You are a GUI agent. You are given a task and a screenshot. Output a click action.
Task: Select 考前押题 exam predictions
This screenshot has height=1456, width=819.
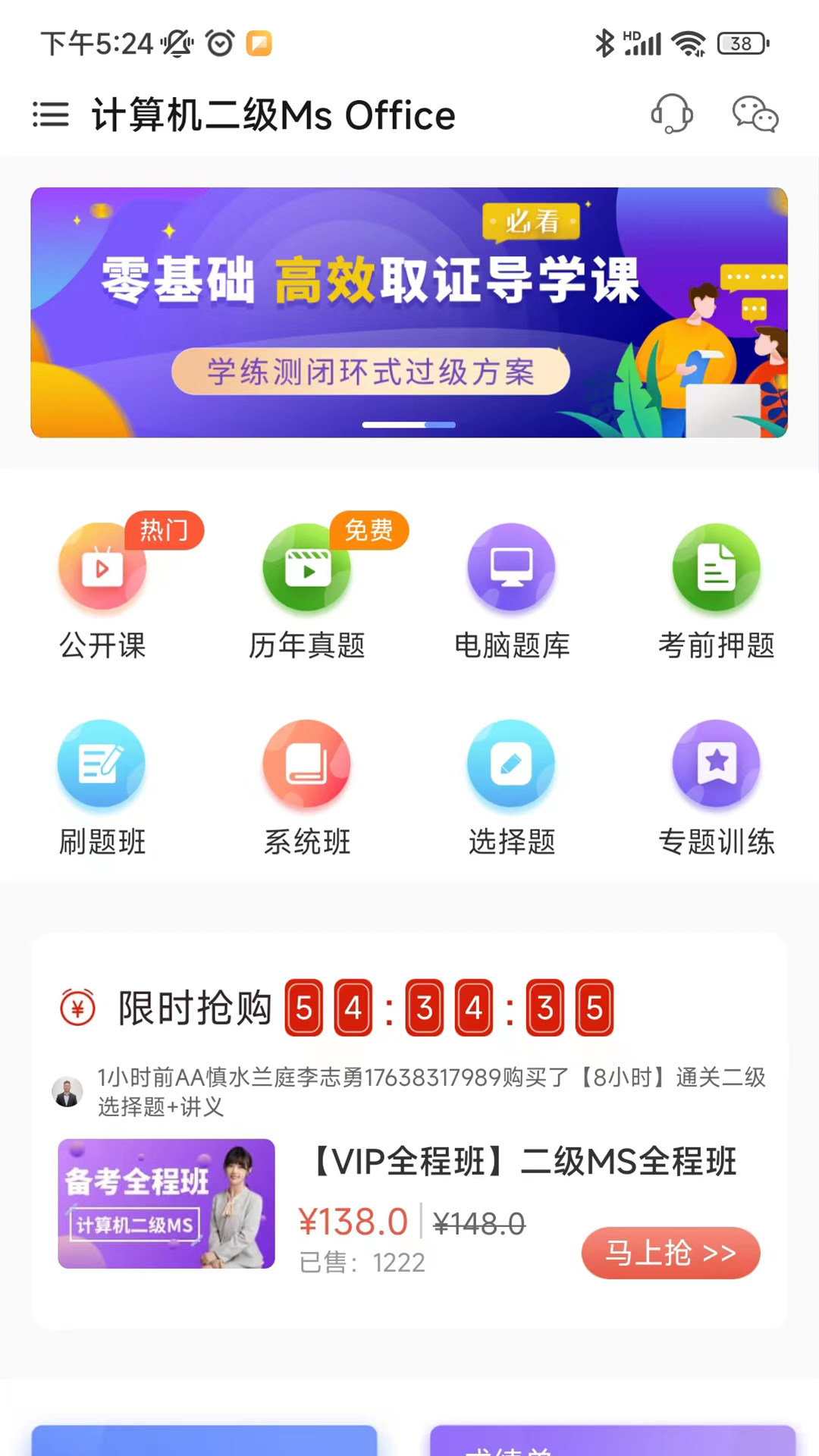point(716,591)
